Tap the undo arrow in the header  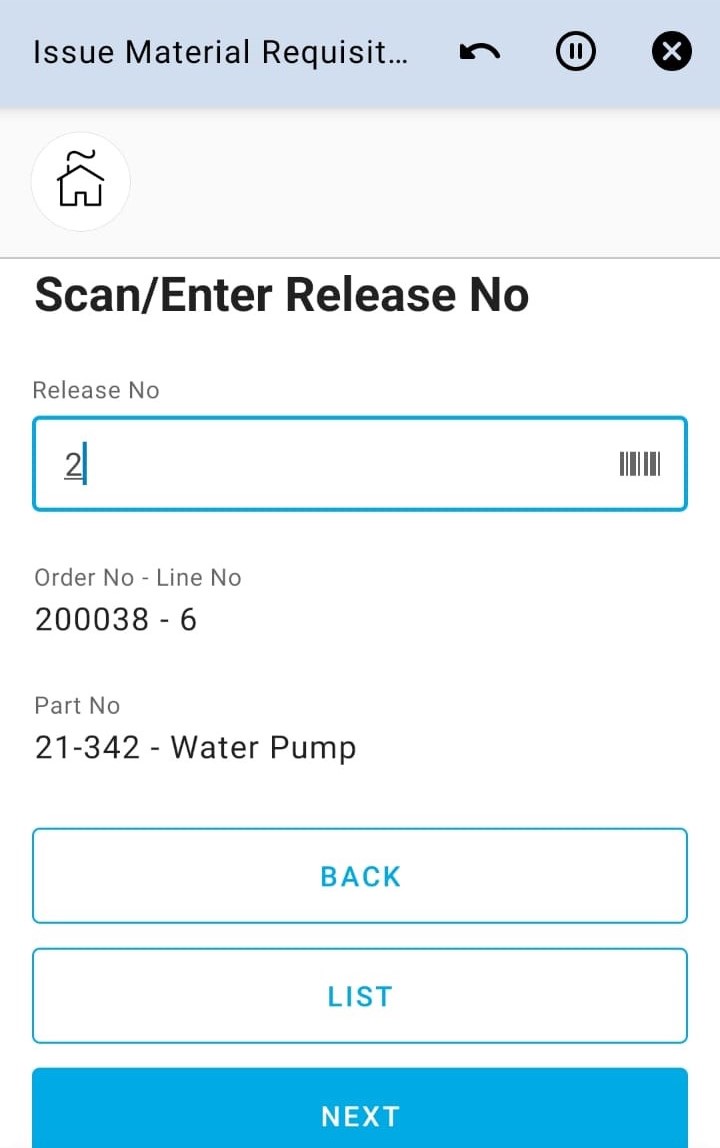click(x=480, y=52)
